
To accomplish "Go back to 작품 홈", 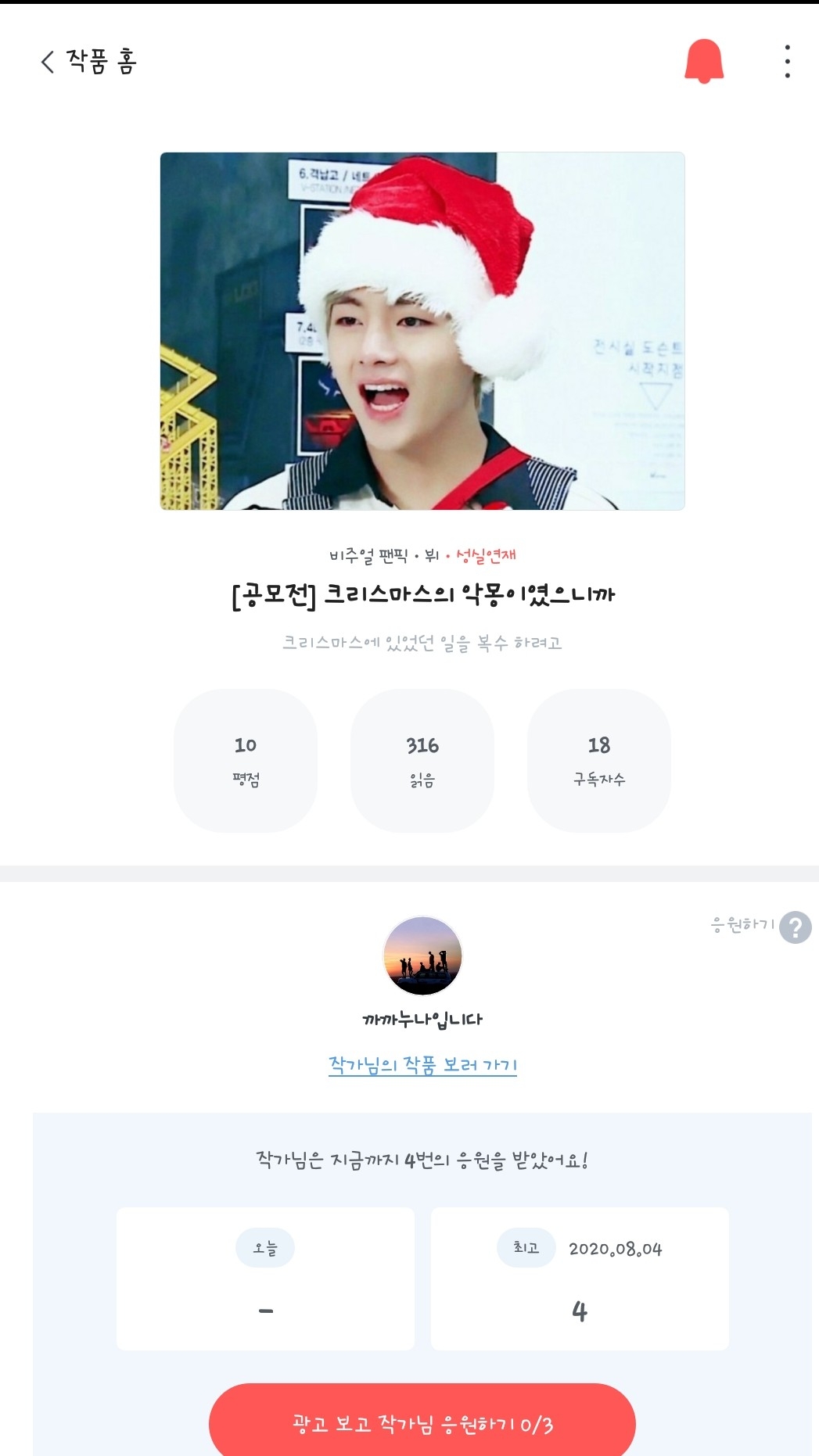I will click(x=48, y=62).
